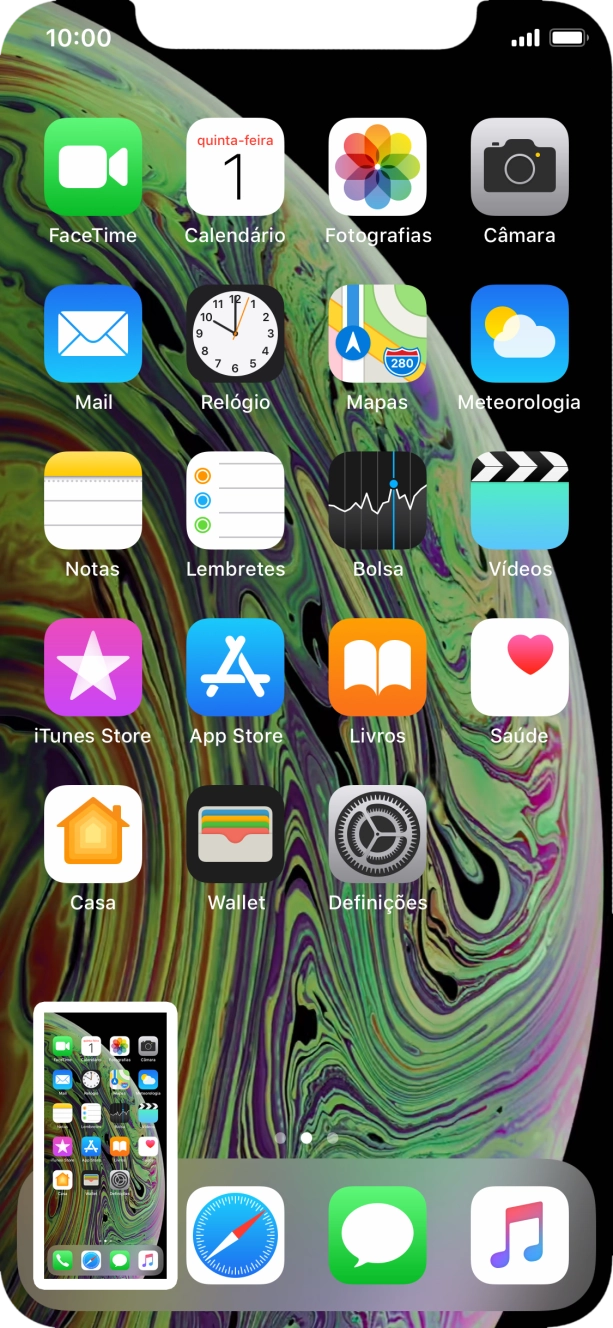Image resolution: width=613 pixels, height=1328 pixels.
Task: Open the FaceTime app
Action: [93, 167]
